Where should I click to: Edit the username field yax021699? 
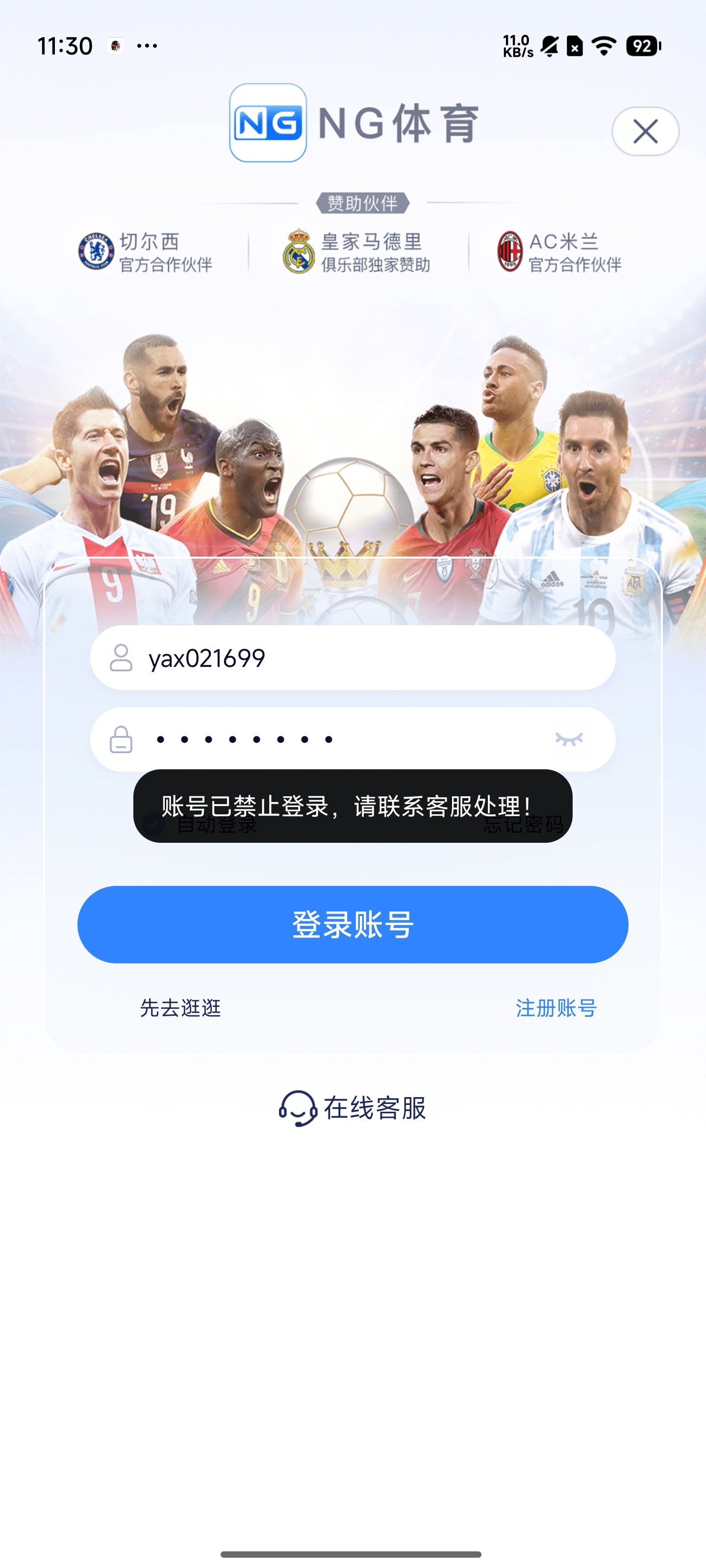point(365,658)
